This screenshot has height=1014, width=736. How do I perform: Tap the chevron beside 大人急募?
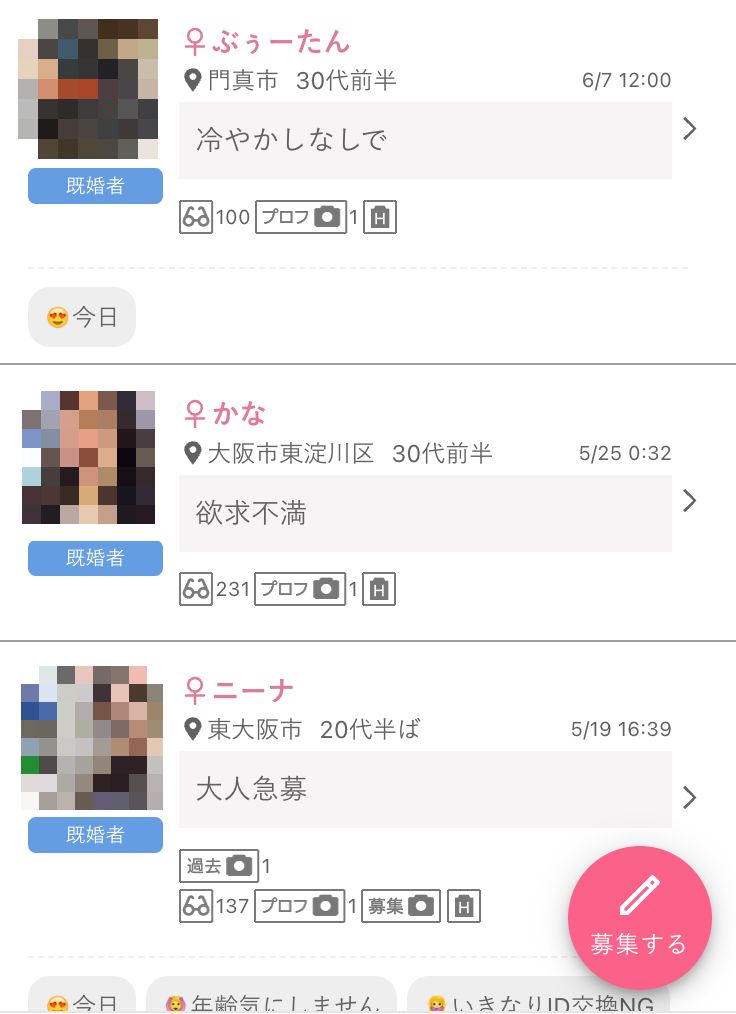689,797
